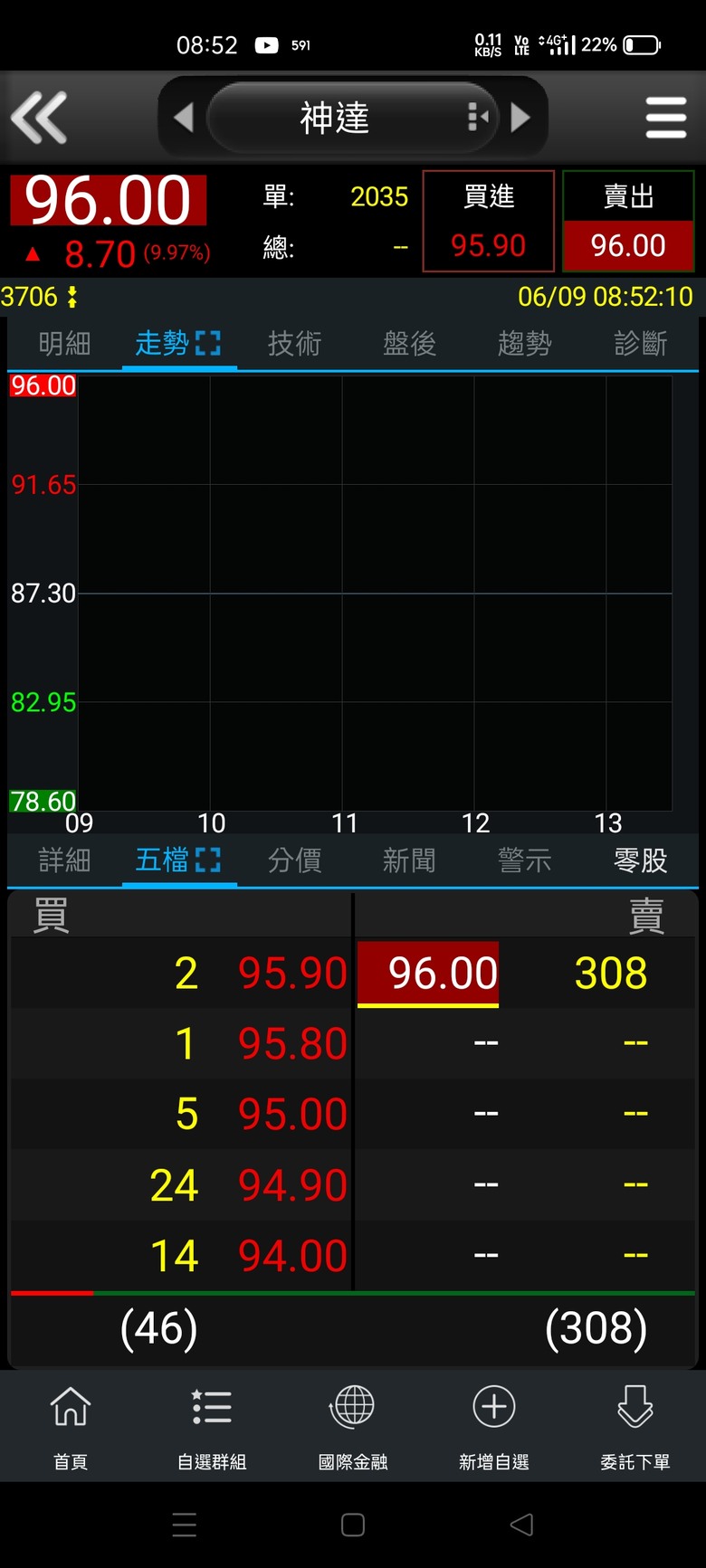Select the 技術 tab
Image resolution: width=706 pixels, height=1568 pixels.
click(x=294, y=344)
